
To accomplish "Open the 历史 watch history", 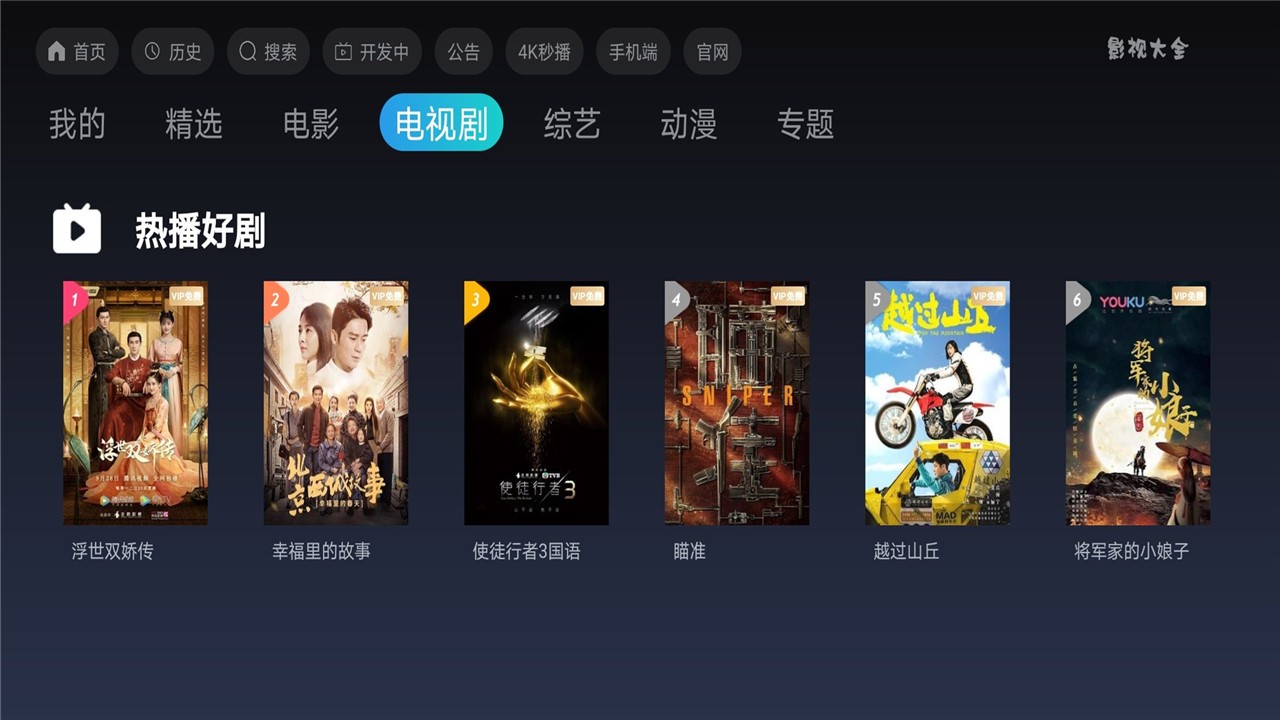I will 172,52.
